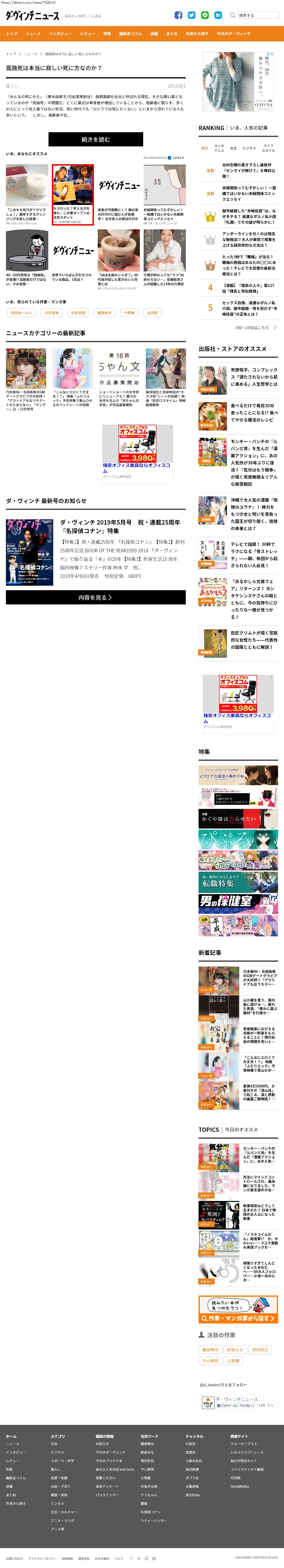Open the ニュース navigation tab
The height and width of the screenshot is (1568, 284).
click(x=33, y=33)
